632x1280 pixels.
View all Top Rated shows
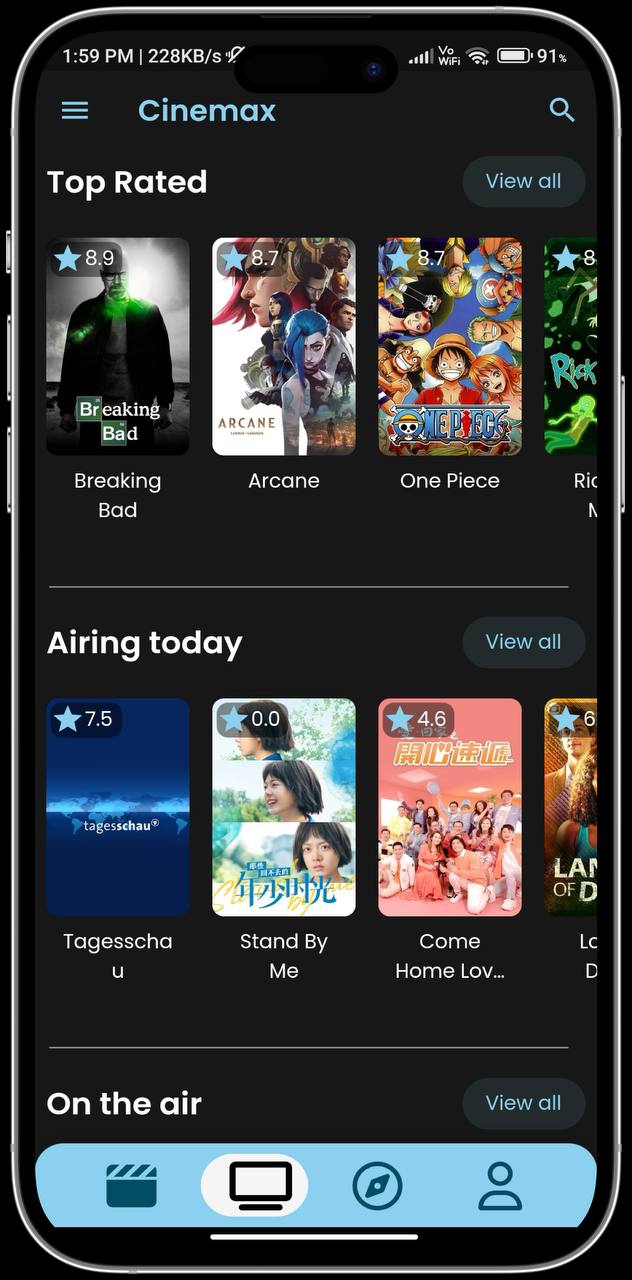click(523, 181)
